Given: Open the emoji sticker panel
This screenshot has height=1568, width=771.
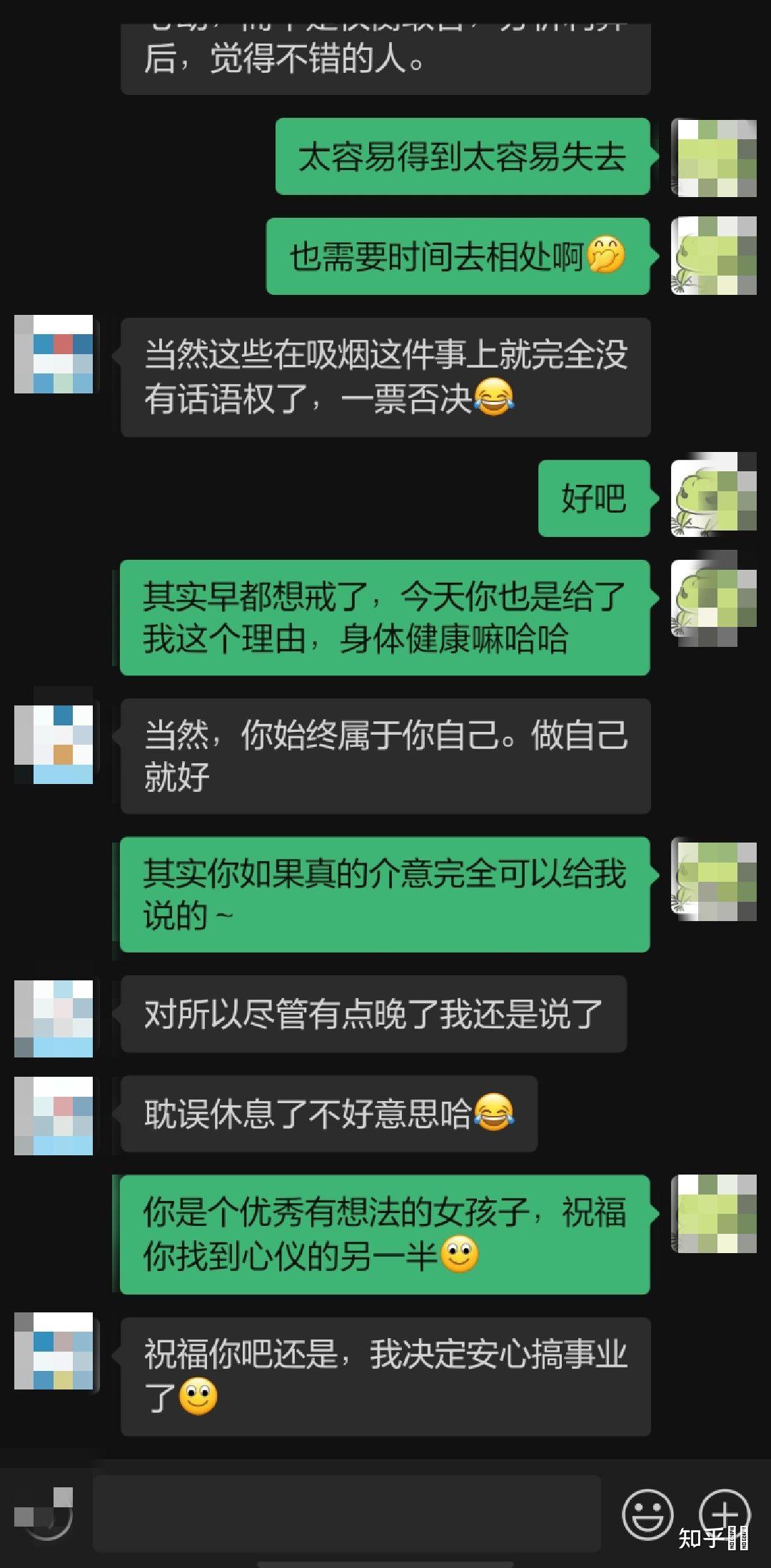Looking at the screenshot, I should click(x=647, y=1514).
